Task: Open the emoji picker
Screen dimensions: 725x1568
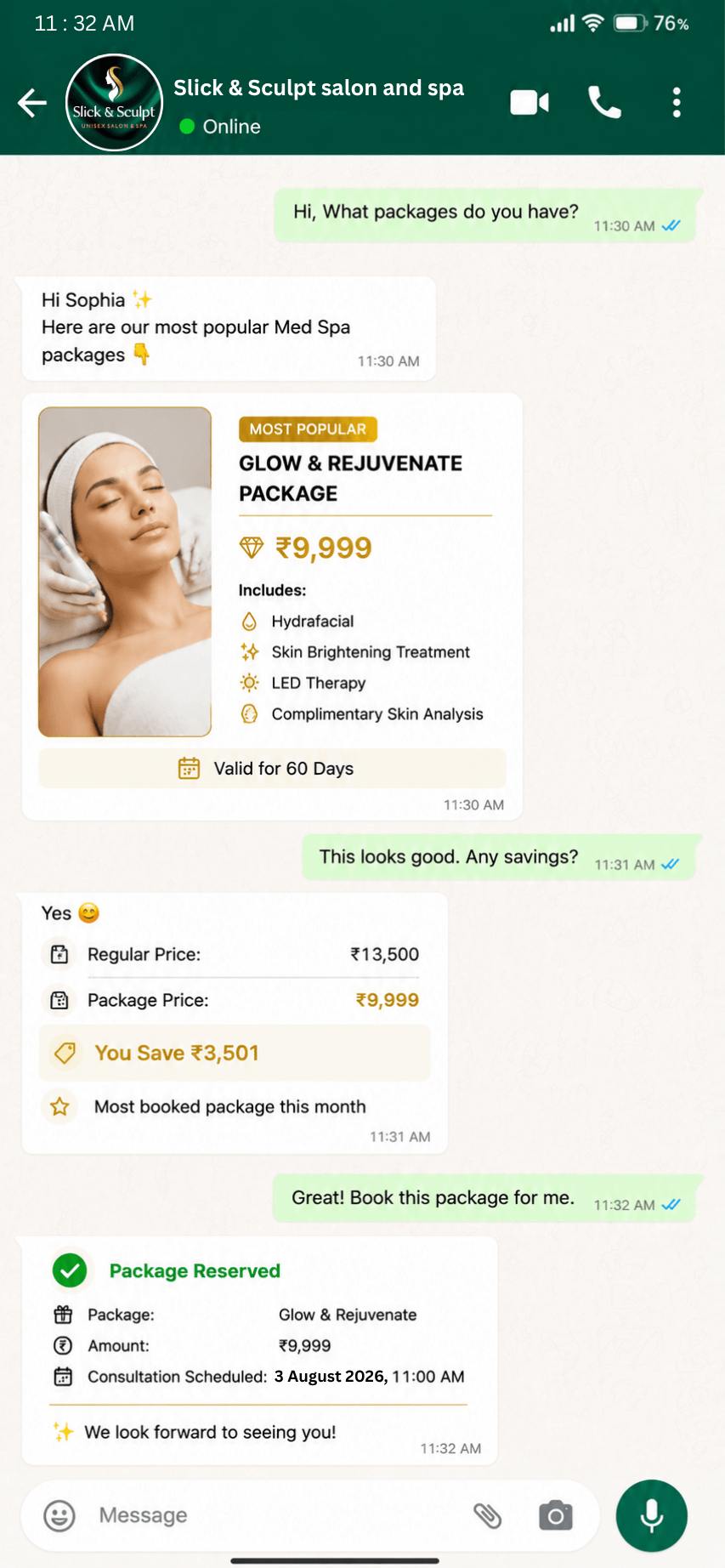Action: [x=59, y=1515]
